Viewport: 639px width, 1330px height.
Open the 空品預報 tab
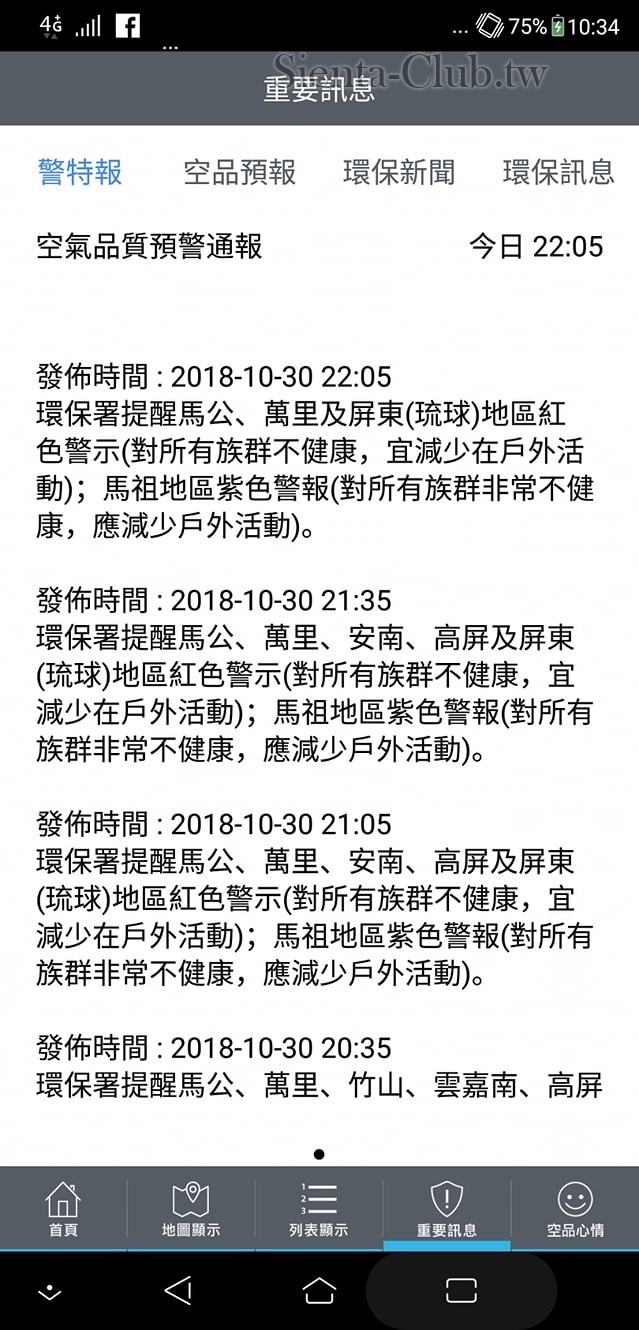(x=240, y=172)
